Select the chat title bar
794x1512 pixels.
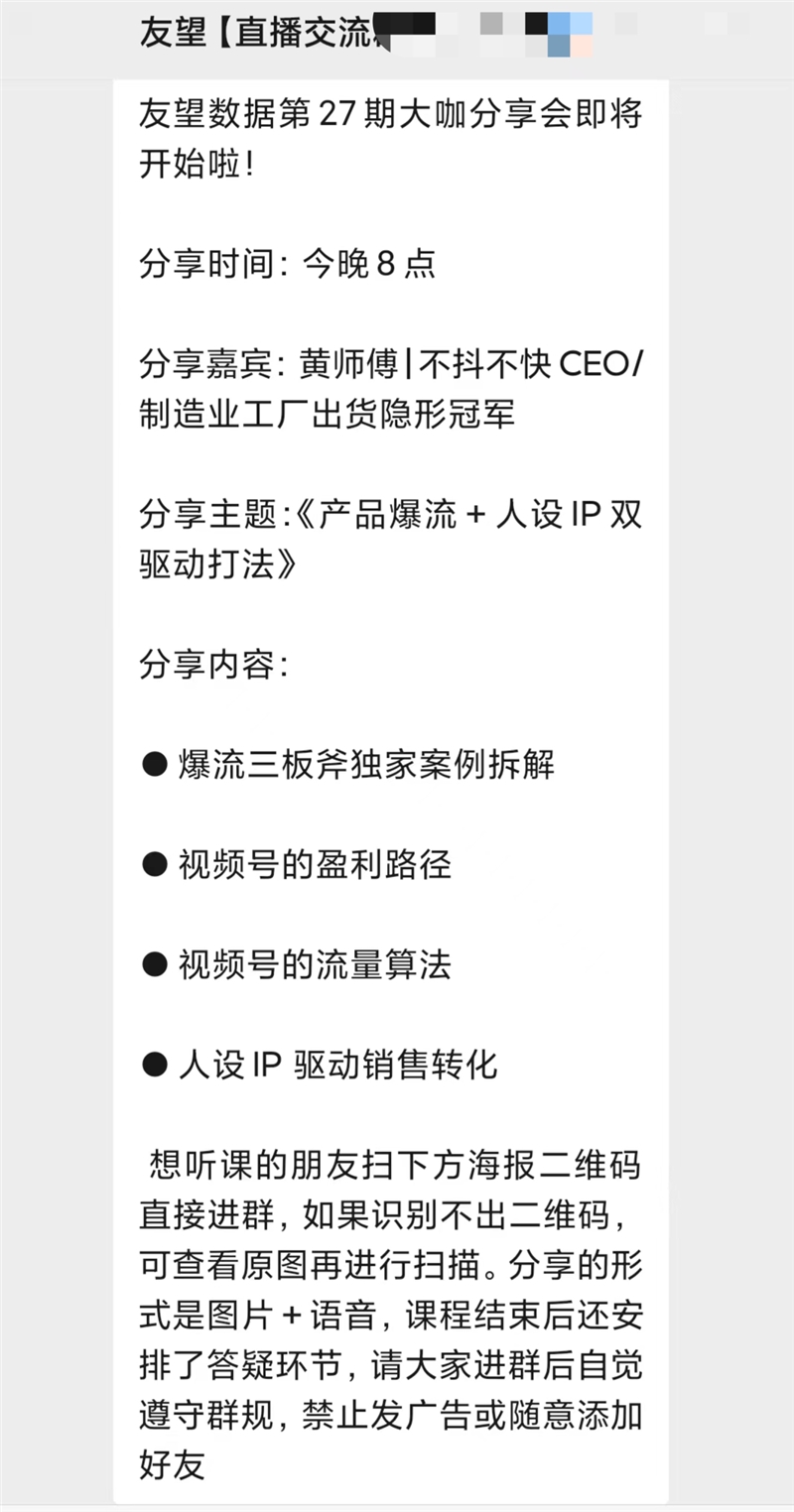397,30
